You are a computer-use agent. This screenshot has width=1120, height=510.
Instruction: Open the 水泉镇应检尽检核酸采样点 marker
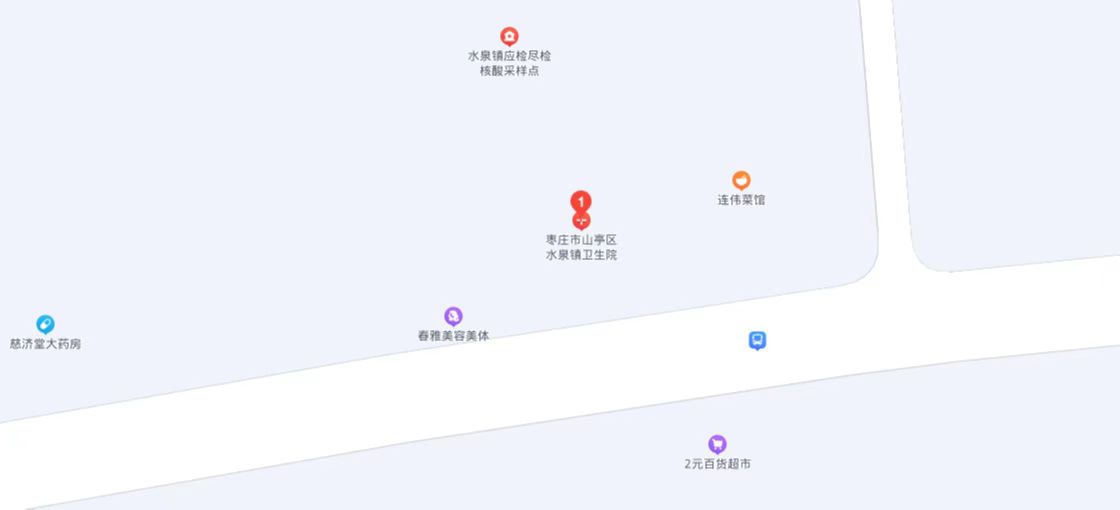[509, 37]
